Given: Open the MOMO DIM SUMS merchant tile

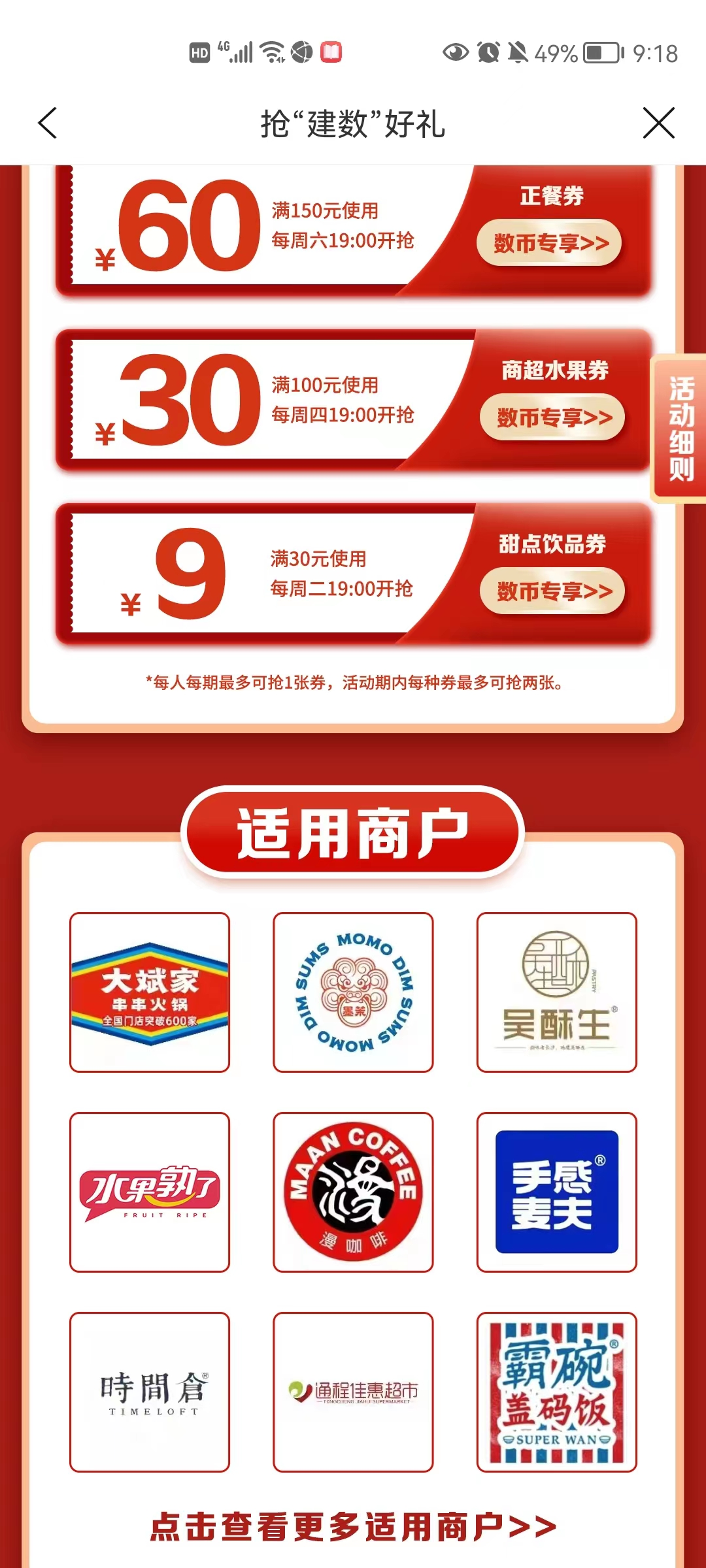Looking at the screenshot, I should coord(353,992).
